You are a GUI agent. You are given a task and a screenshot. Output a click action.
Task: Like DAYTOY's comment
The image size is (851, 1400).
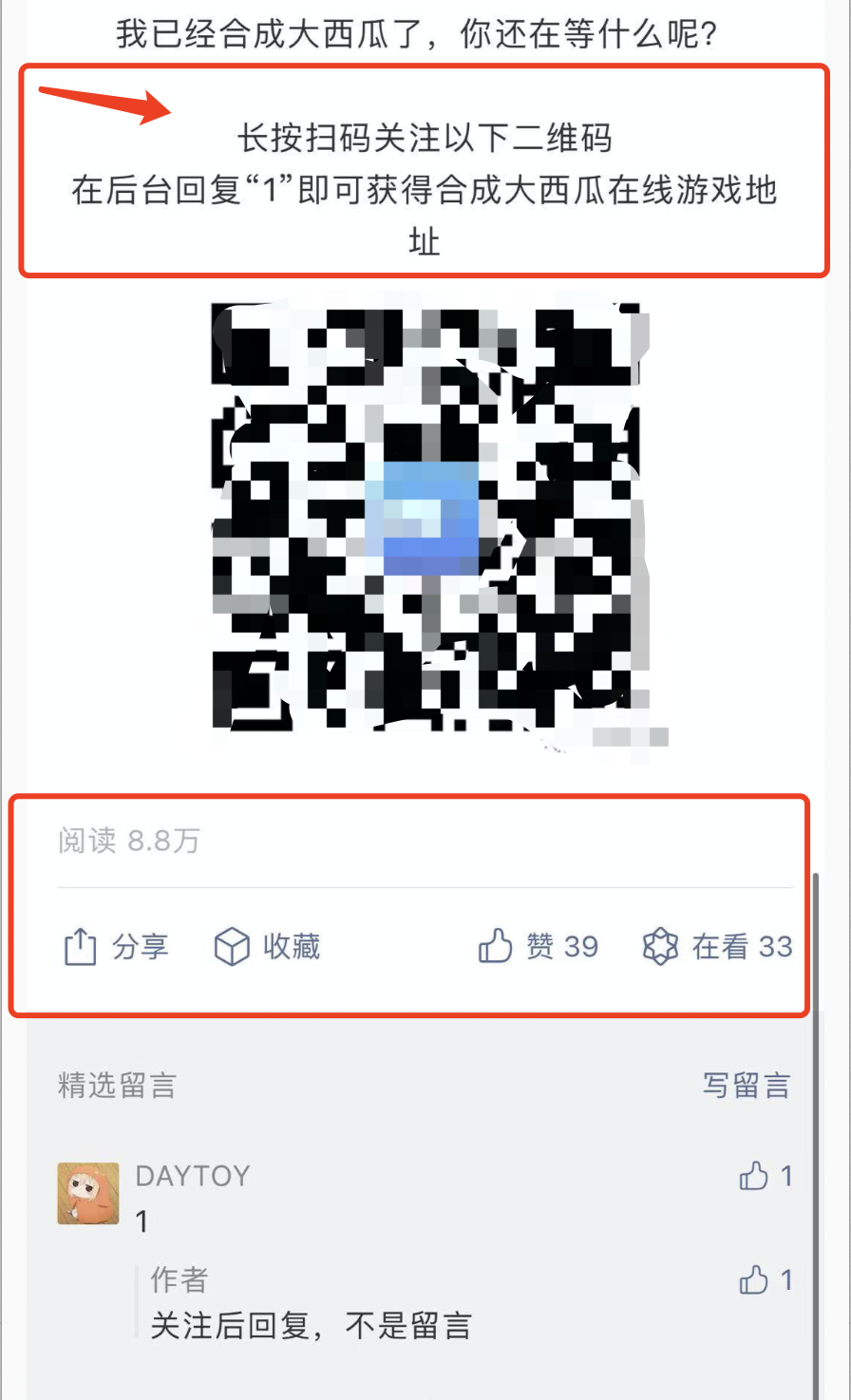754,1177
